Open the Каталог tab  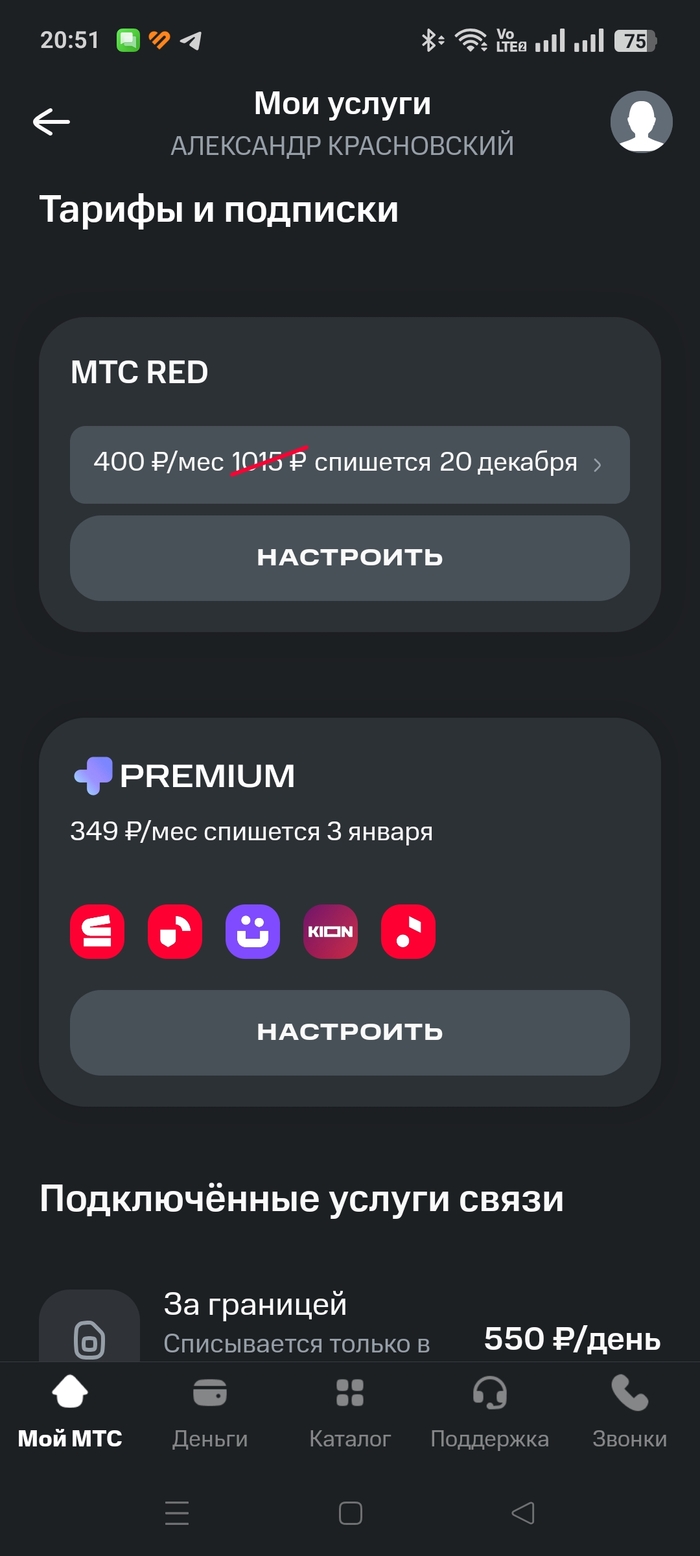[350, 1413]
